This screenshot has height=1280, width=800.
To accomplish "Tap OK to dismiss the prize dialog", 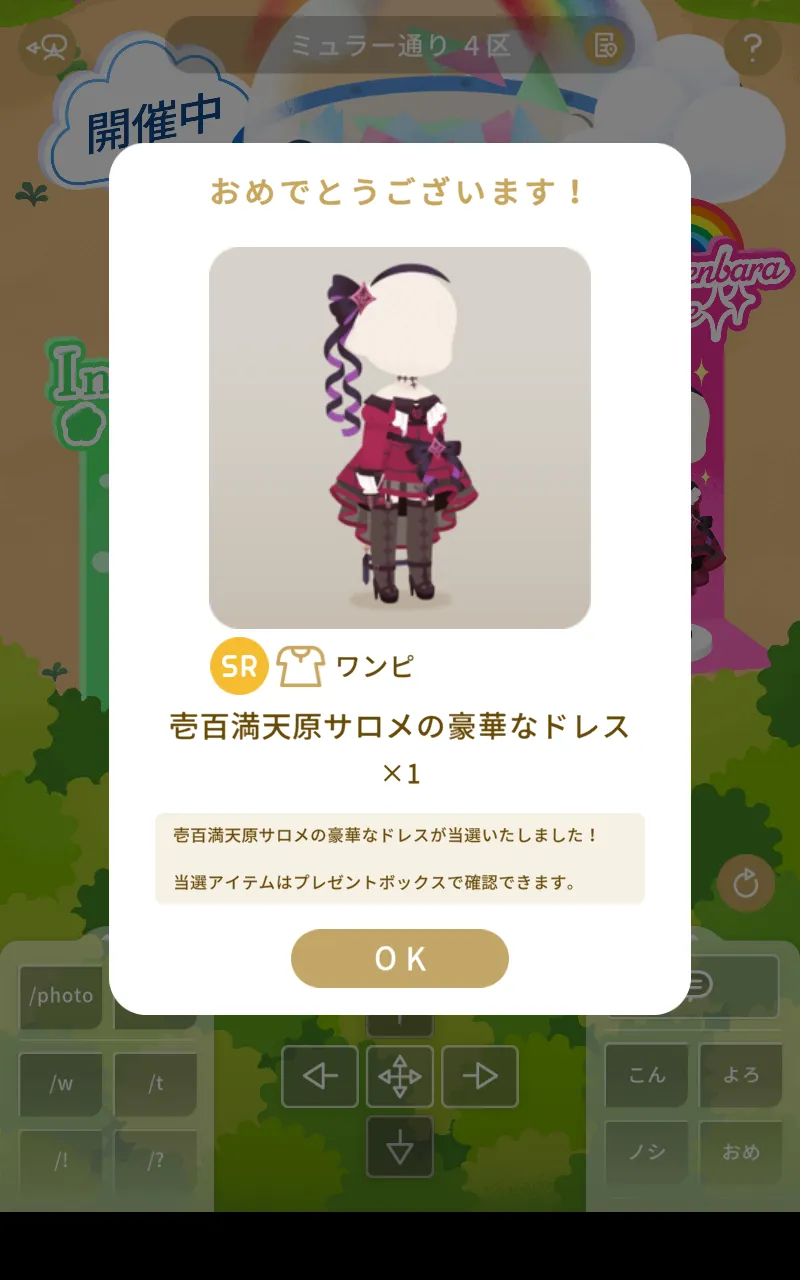I will (400, 958).
